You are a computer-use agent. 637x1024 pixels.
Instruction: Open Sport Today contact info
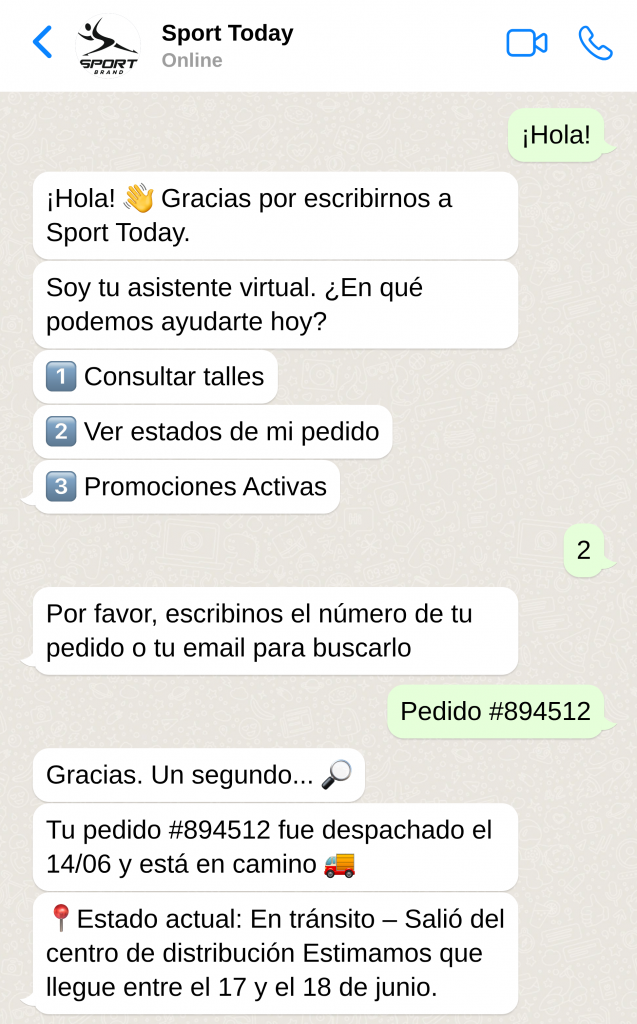[x=227, y=45]
